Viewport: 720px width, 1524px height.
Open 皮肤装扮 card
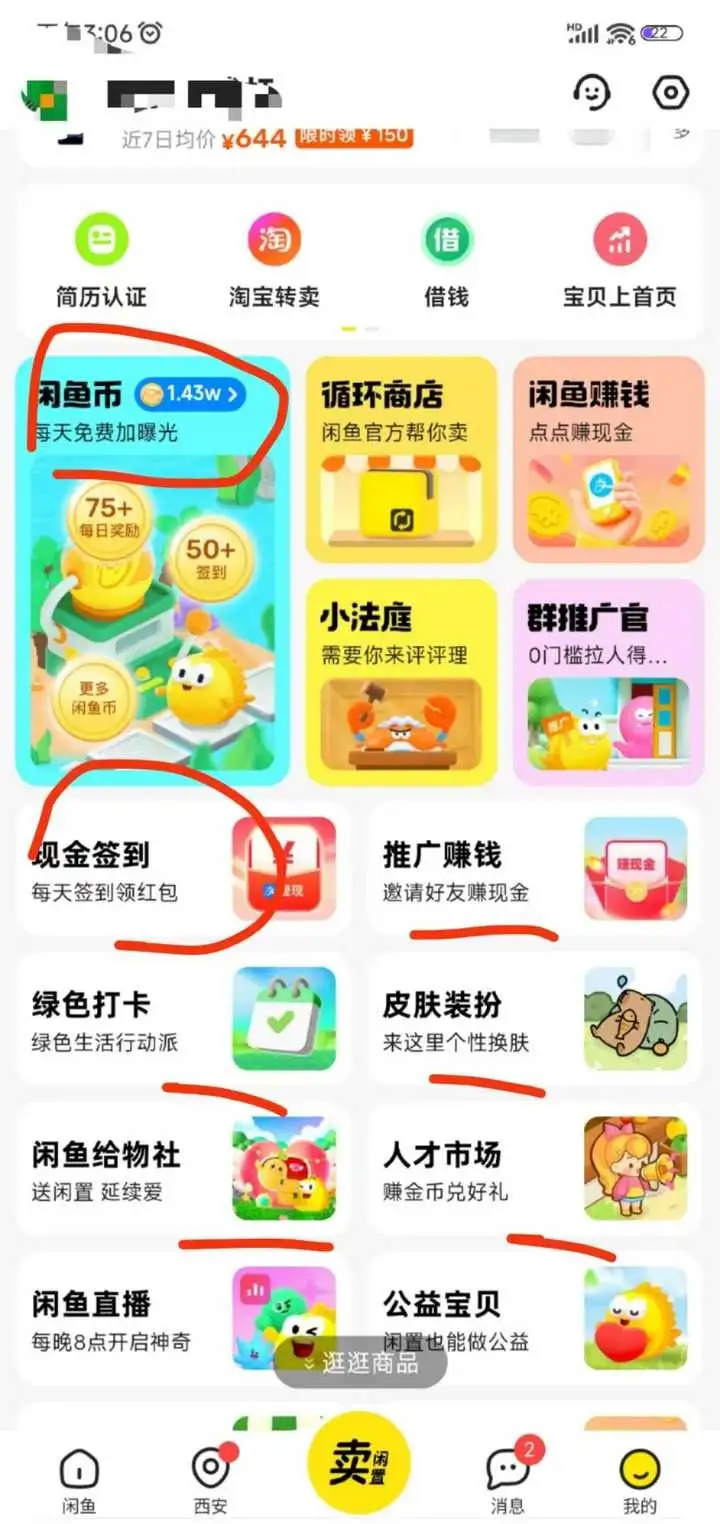(534, 1018)
